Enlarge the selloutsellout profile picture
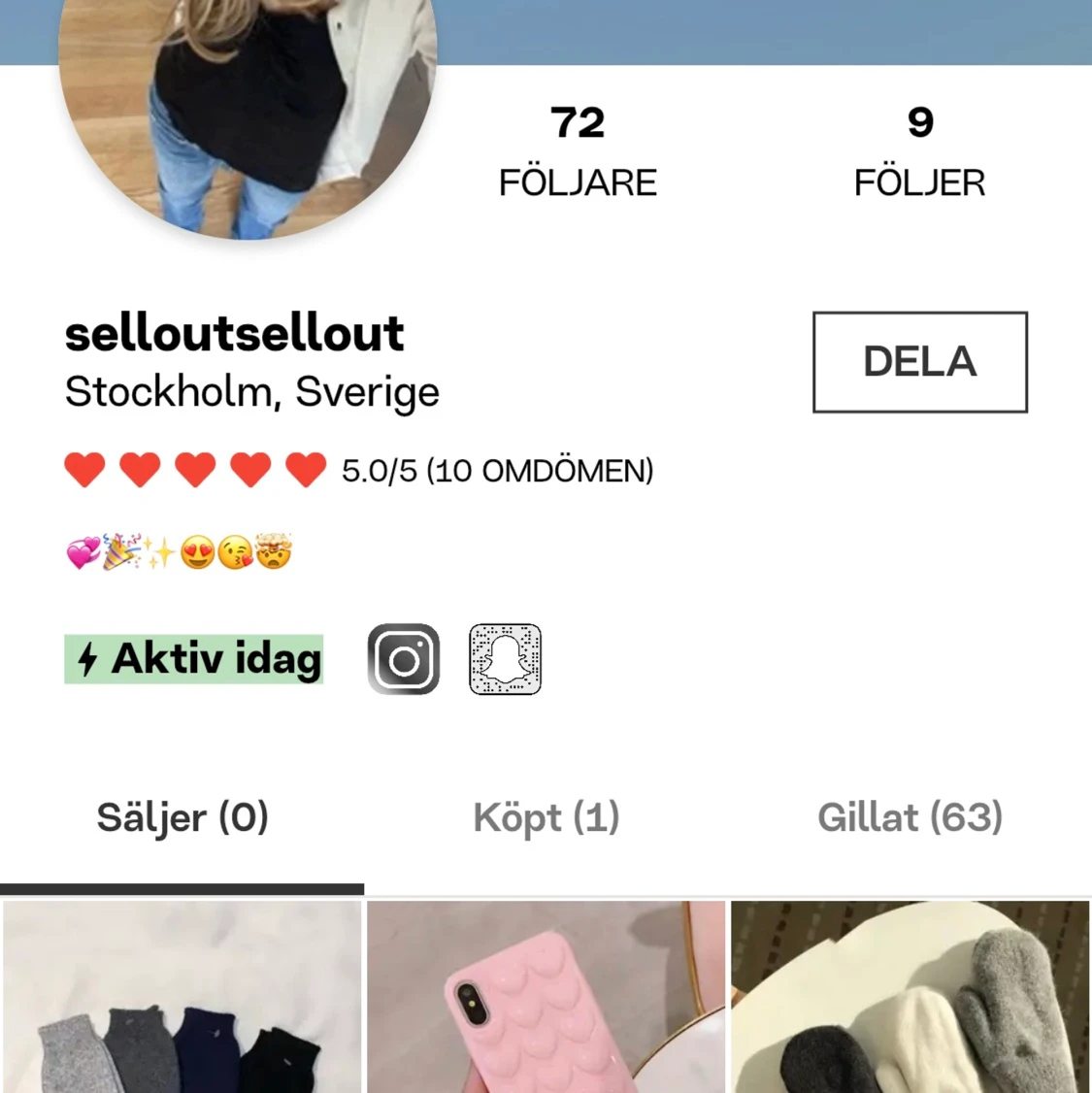The height and width of the screenshot is (1093, 1092). (x=248, y=107)
